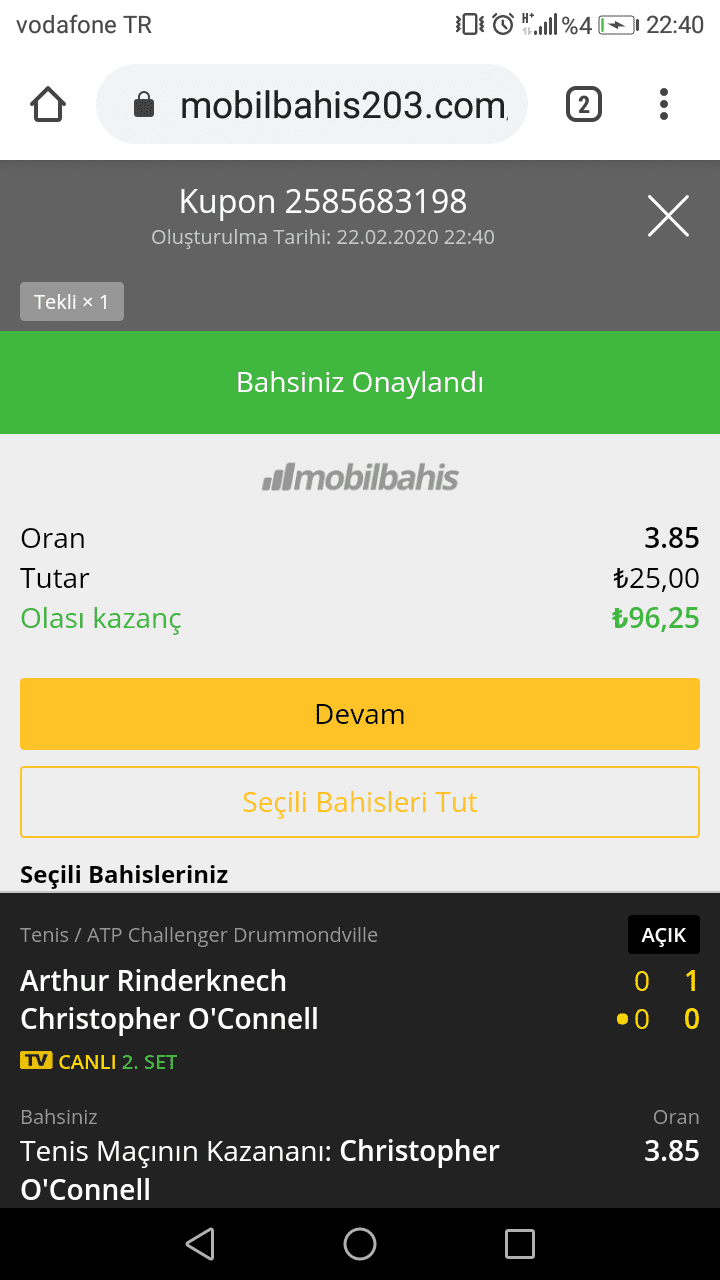Tap the TV live stream icon
Screen dimensions: 720x1280
click(x=36, y=1061)
